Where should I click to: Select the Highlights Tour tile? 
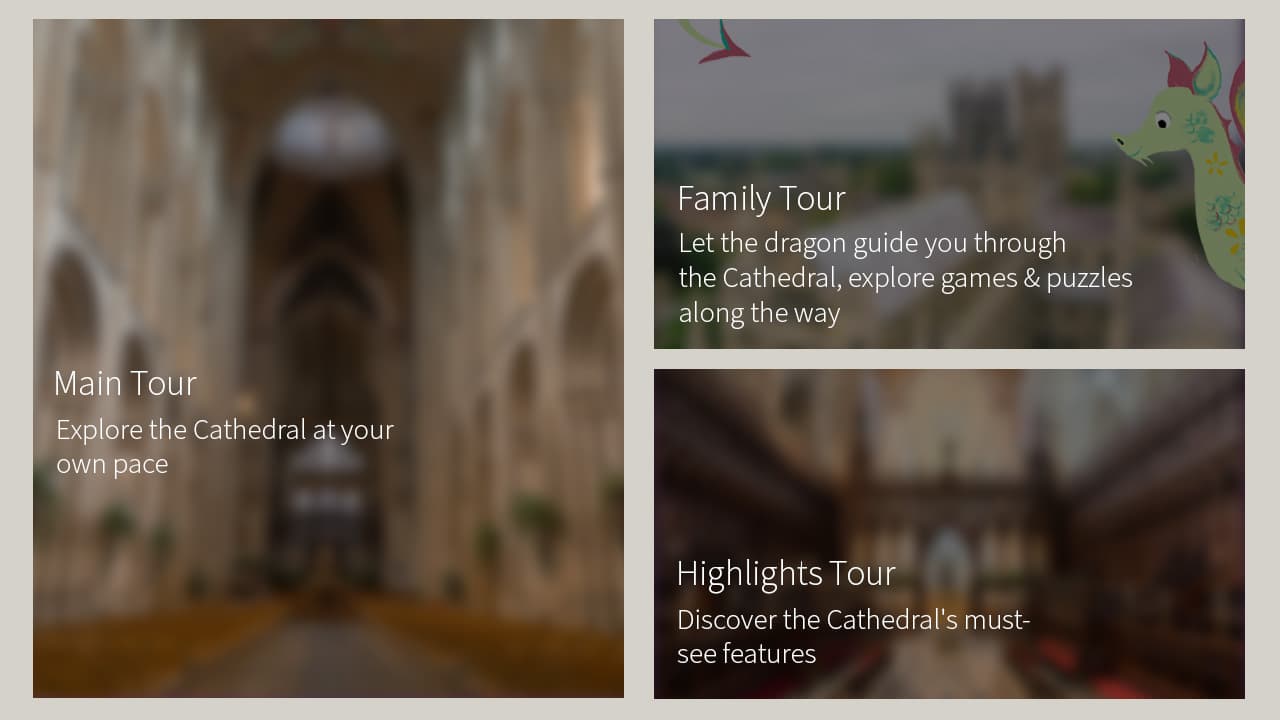948,533
